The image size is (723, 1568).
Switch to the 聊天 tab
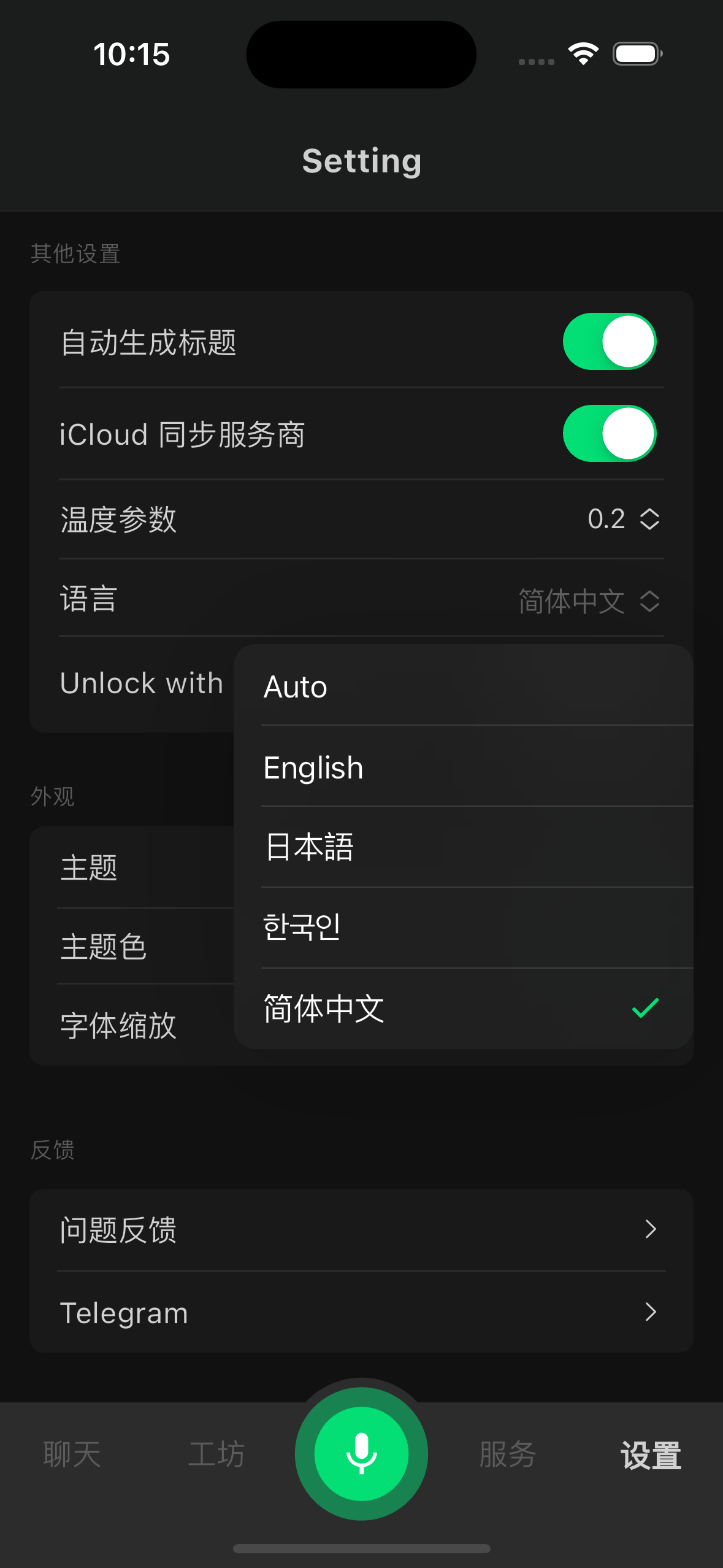tap(72, 1455)
